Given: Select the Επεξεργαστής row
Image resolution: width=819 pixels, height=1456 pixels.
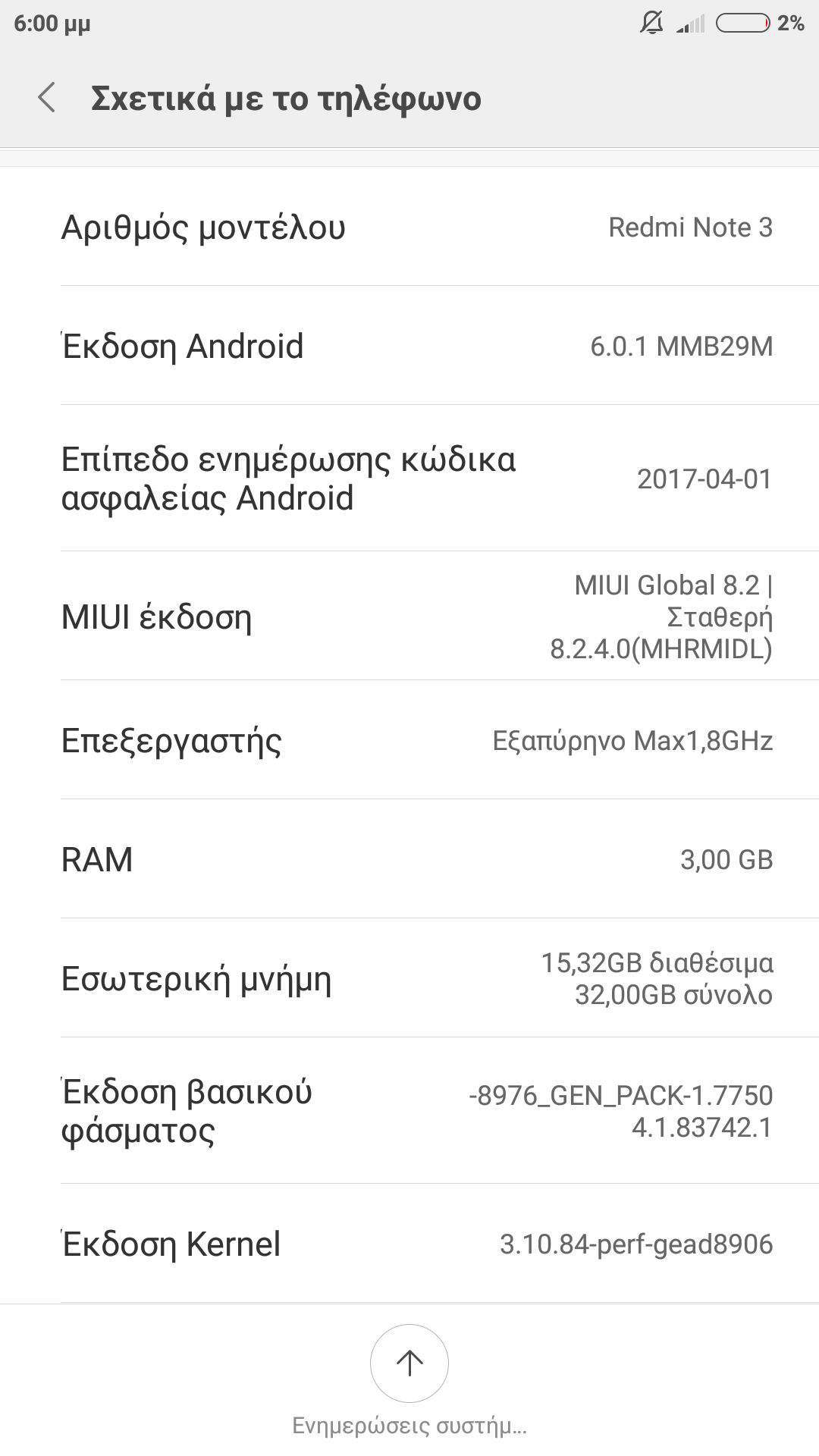Looking at the screenshot, I should click(x=409, y=740).
